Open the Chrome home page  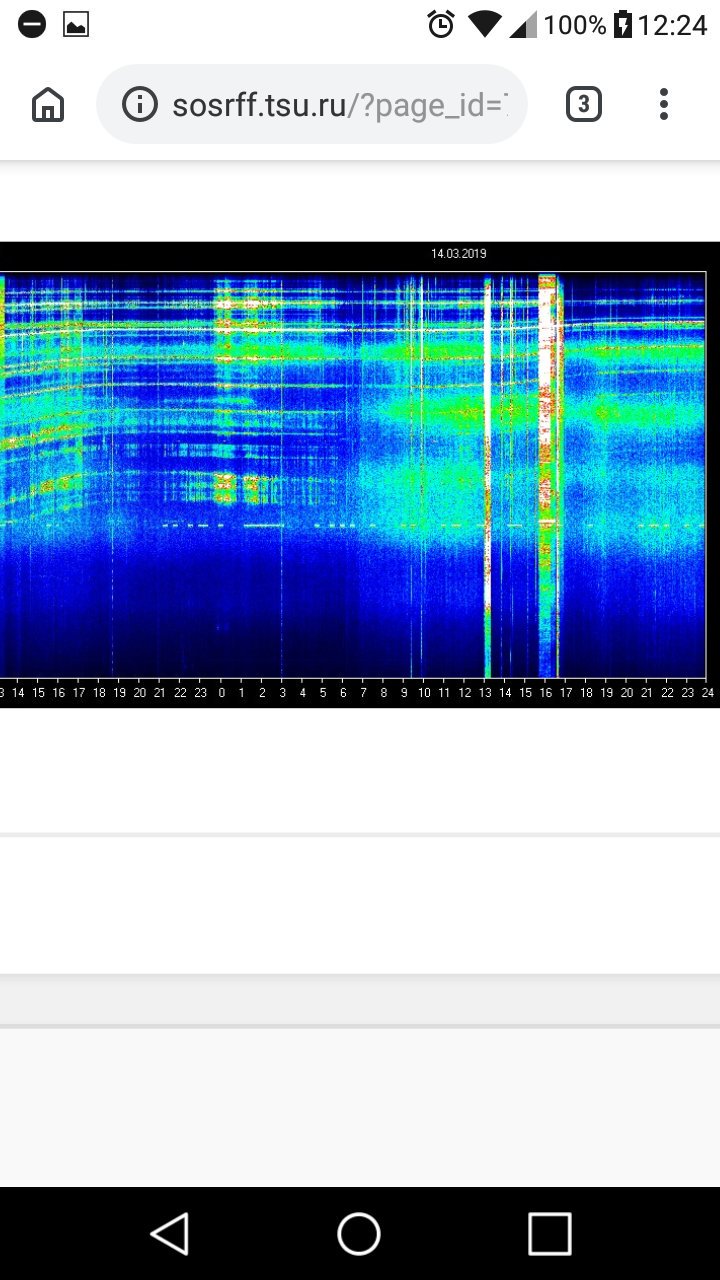pos(47,104)
